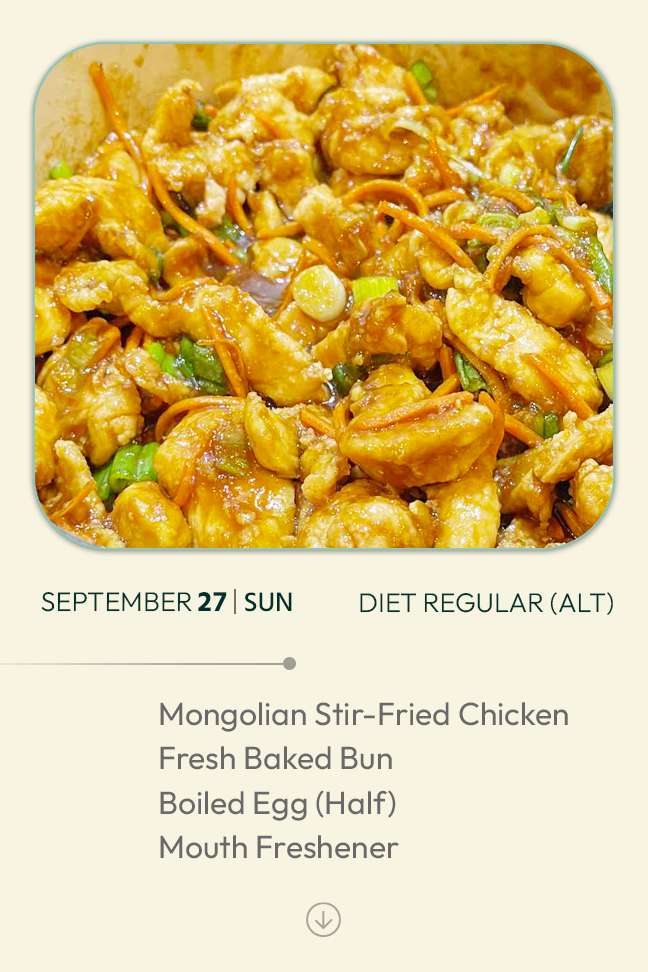
Task: Tap the circled down arrow icon
Action: point(323,919)
